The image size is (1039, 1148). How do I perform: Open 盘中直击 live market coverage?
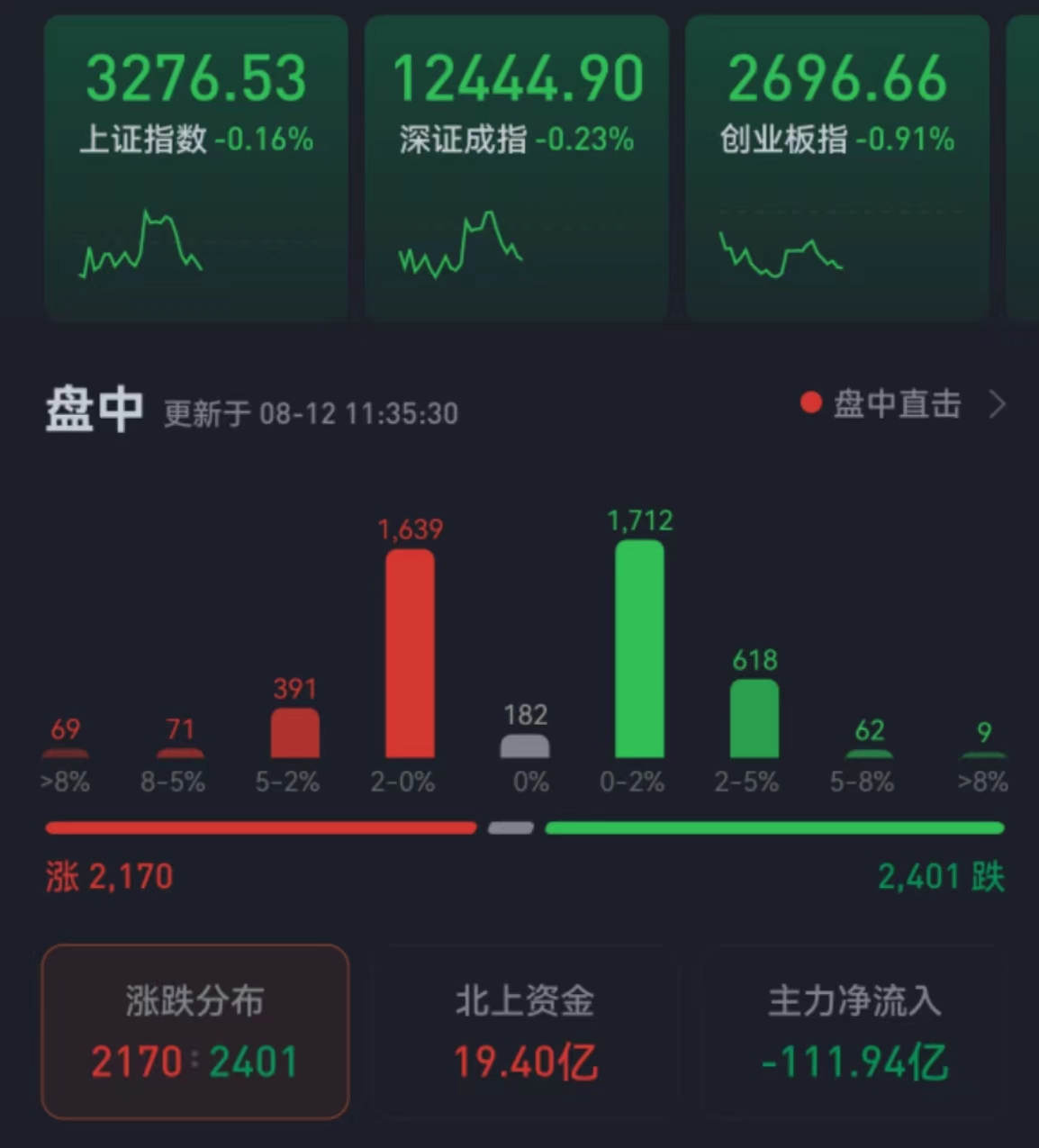click(900, 404)
